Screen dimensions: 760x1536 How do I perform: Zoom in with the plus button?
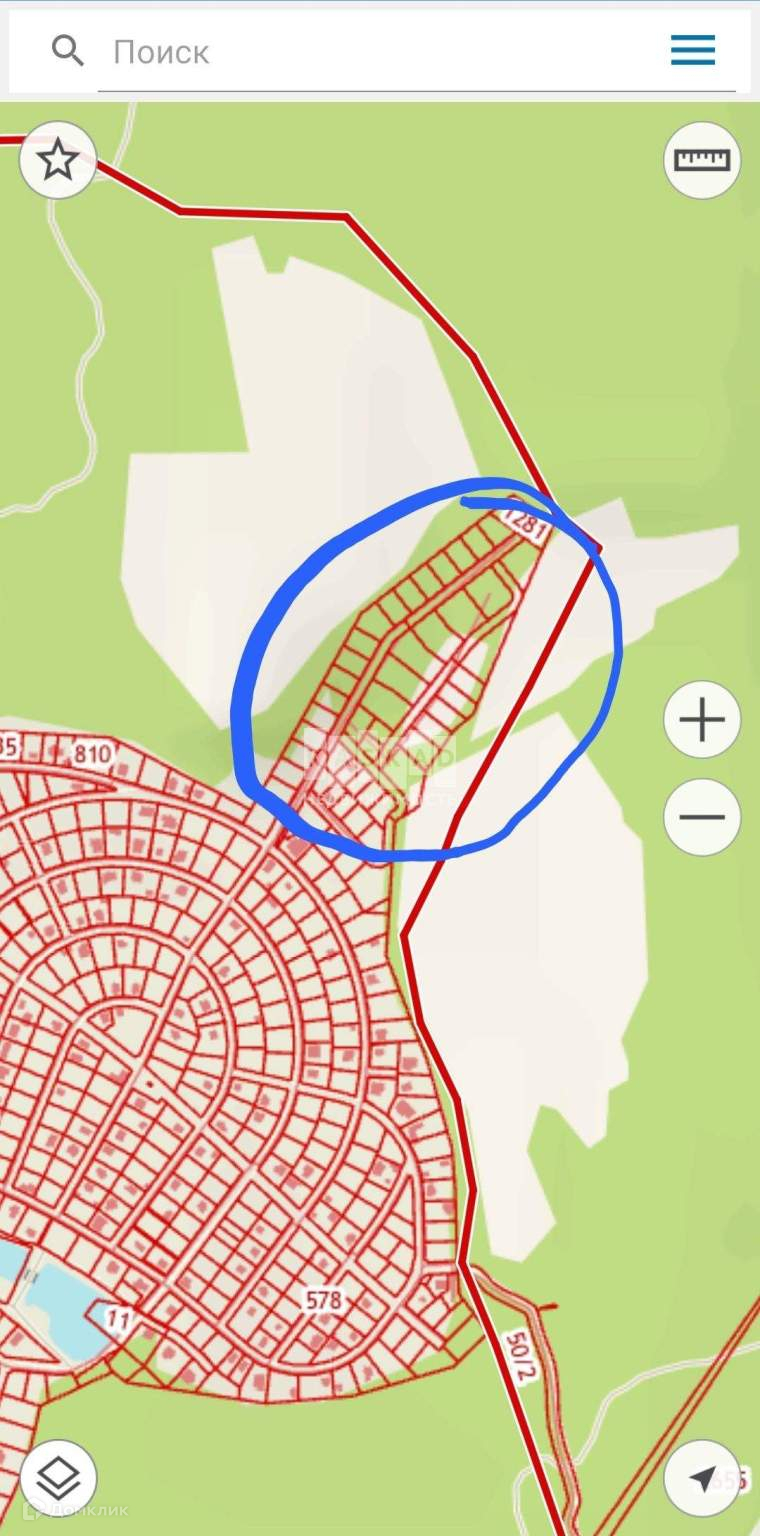coord(702,720)
